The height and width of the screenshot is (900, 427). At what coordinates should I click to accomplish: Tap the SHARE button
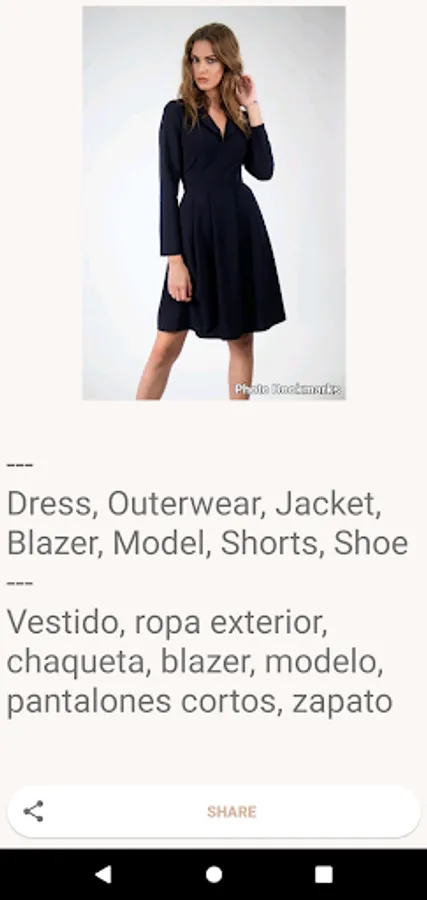coord(214,812)
